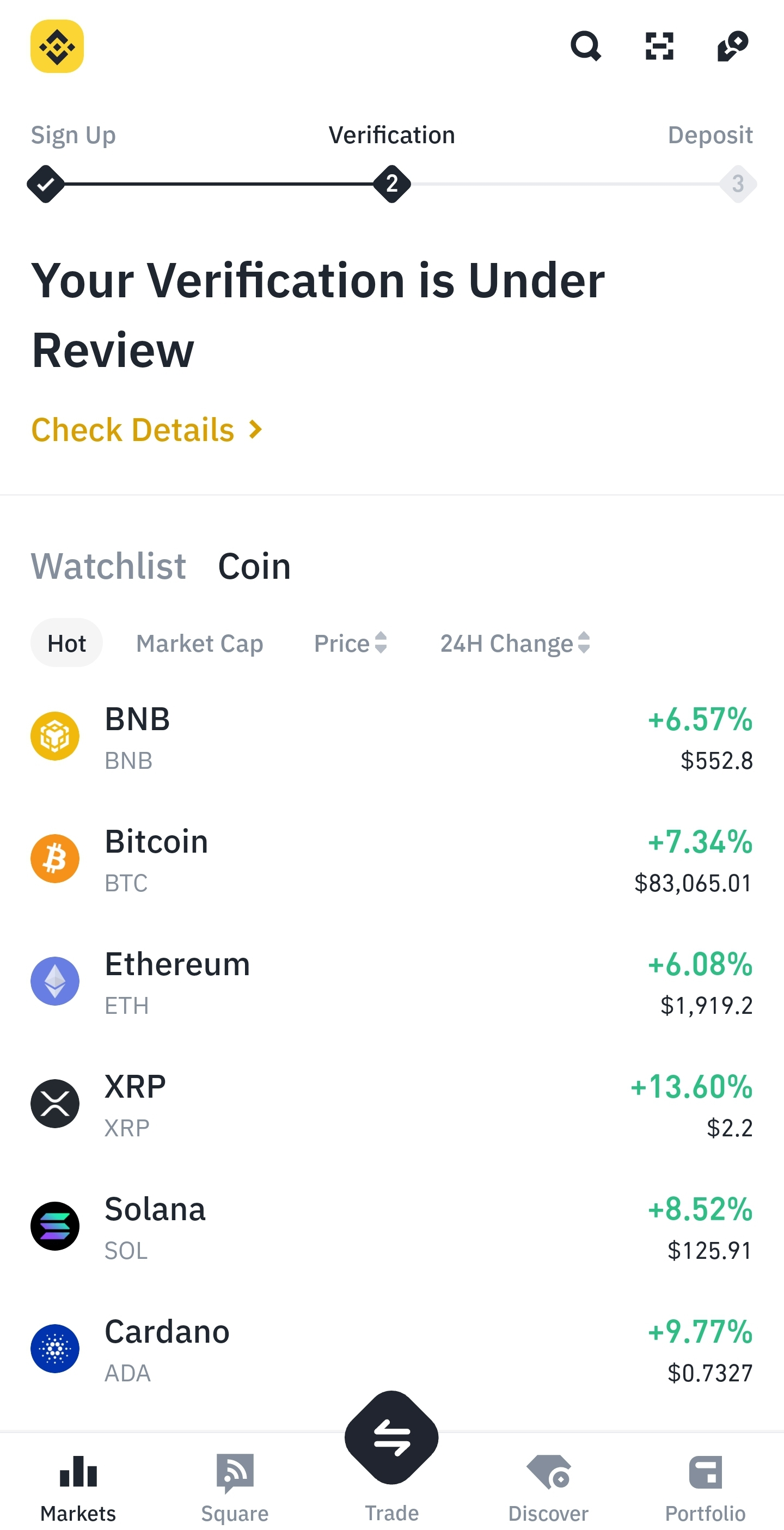Sort coins by Market Cap
The height and width of the screenshot is (1530, 784).
(x=200, y=643)
